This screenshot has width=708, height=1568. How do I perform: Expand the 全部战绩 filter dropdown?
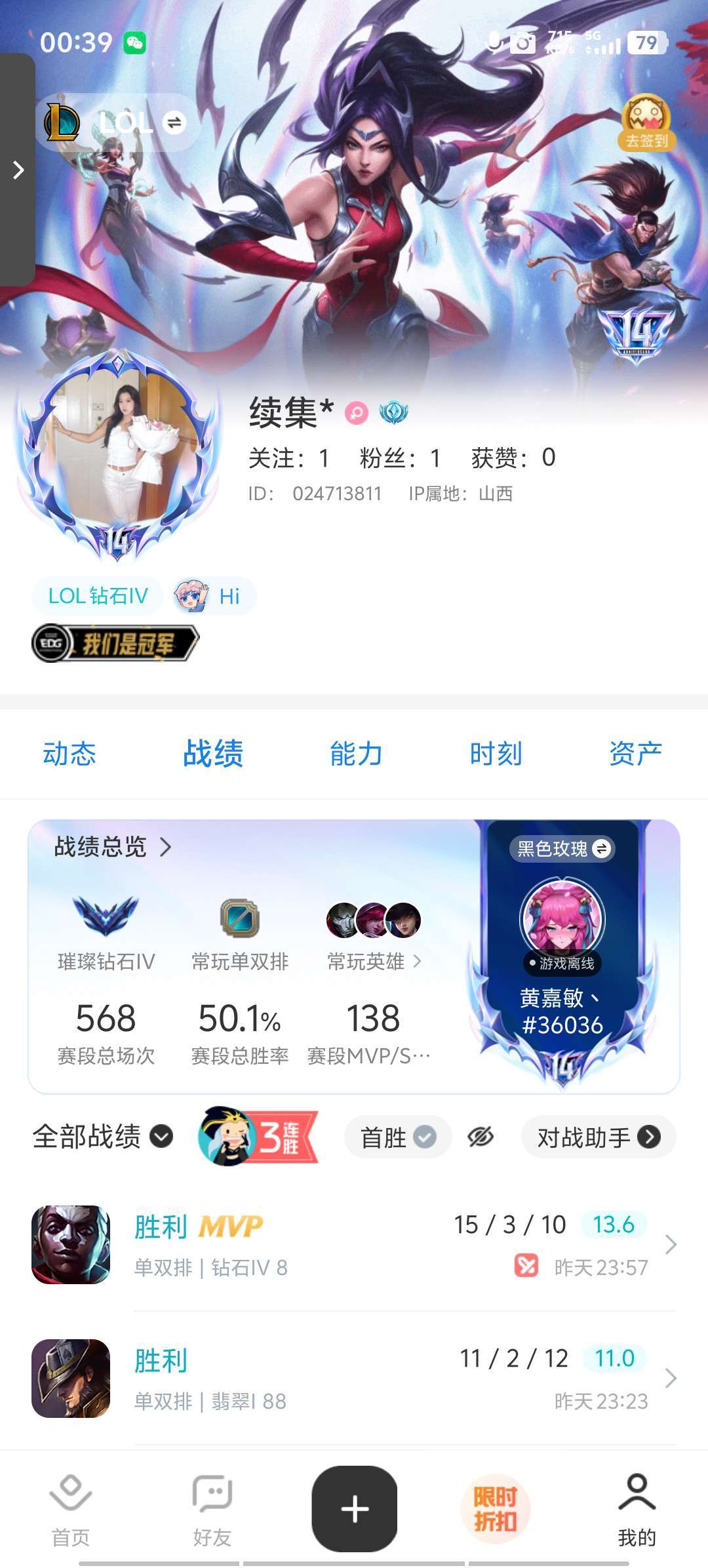click(x=103, y=1137)
